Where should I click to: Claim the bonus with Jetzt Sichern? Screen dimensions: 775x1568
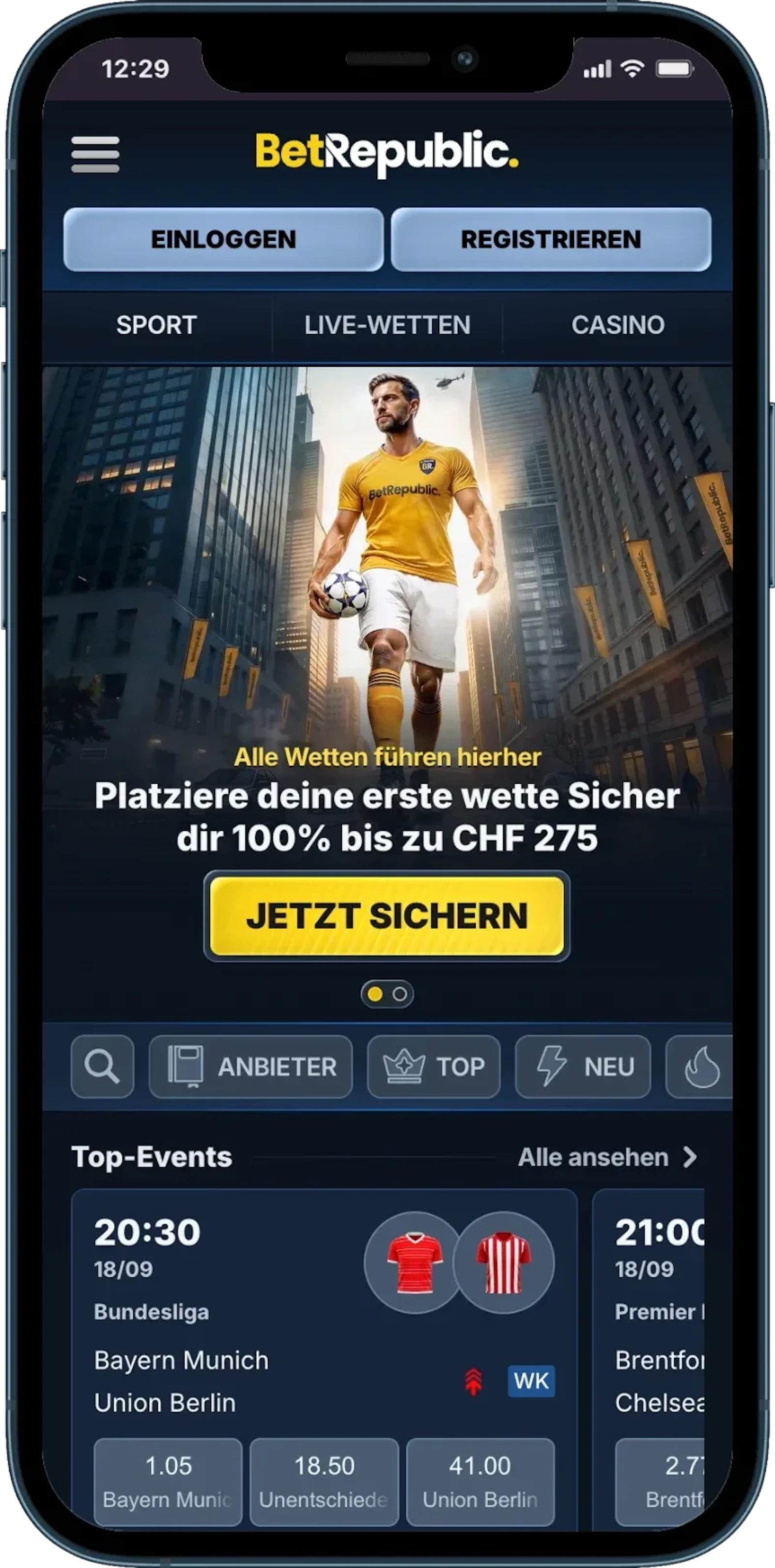[x=387, y=916]
